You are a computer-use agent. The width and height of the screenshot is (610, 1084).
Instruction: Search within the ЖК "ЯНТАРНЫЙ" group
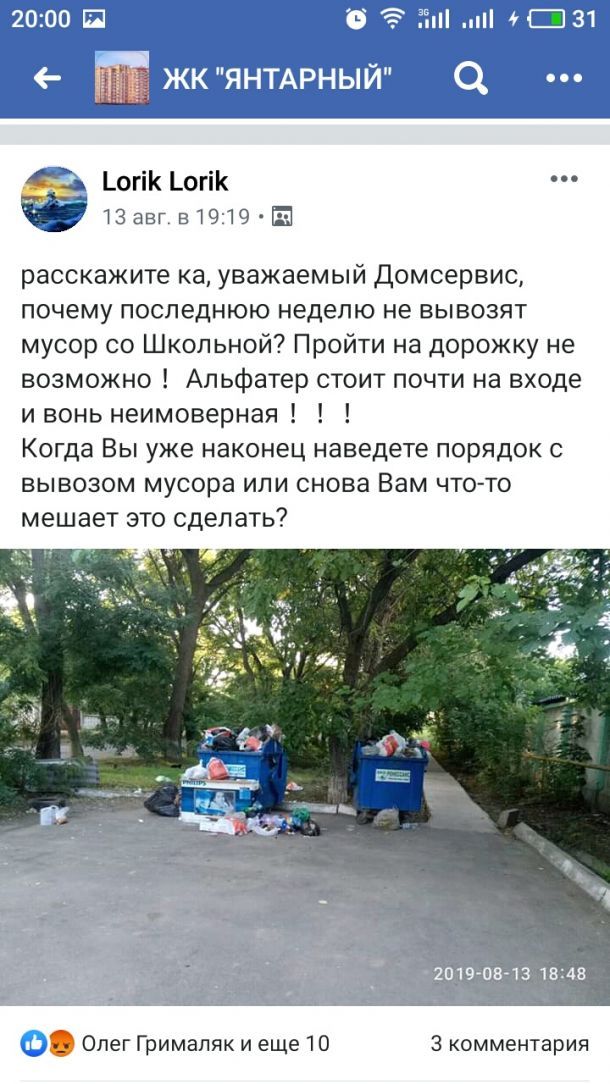(470, 78)
